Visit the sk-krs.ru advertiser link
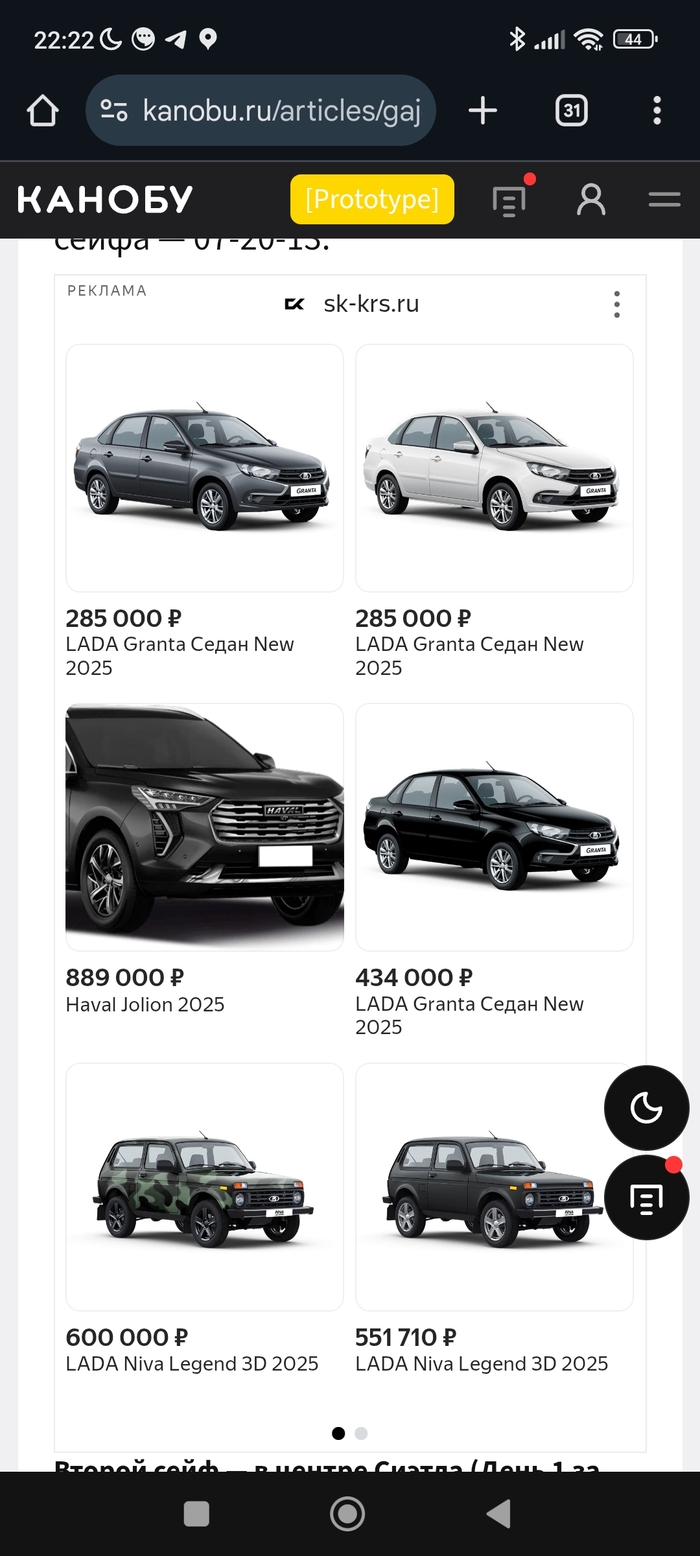 (370, 304)
